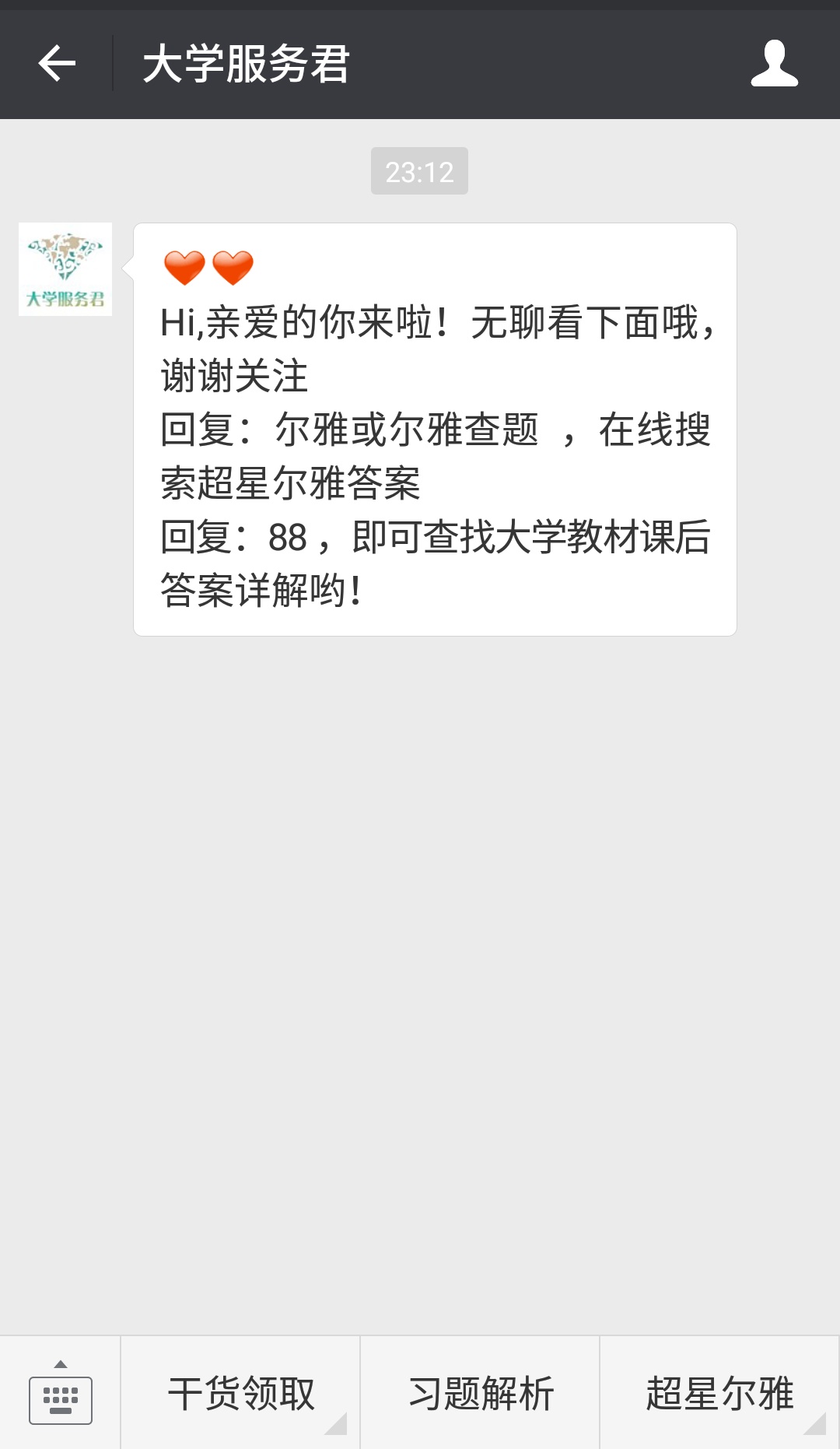Open the 干货领取 menu

tap(240, 1393)
